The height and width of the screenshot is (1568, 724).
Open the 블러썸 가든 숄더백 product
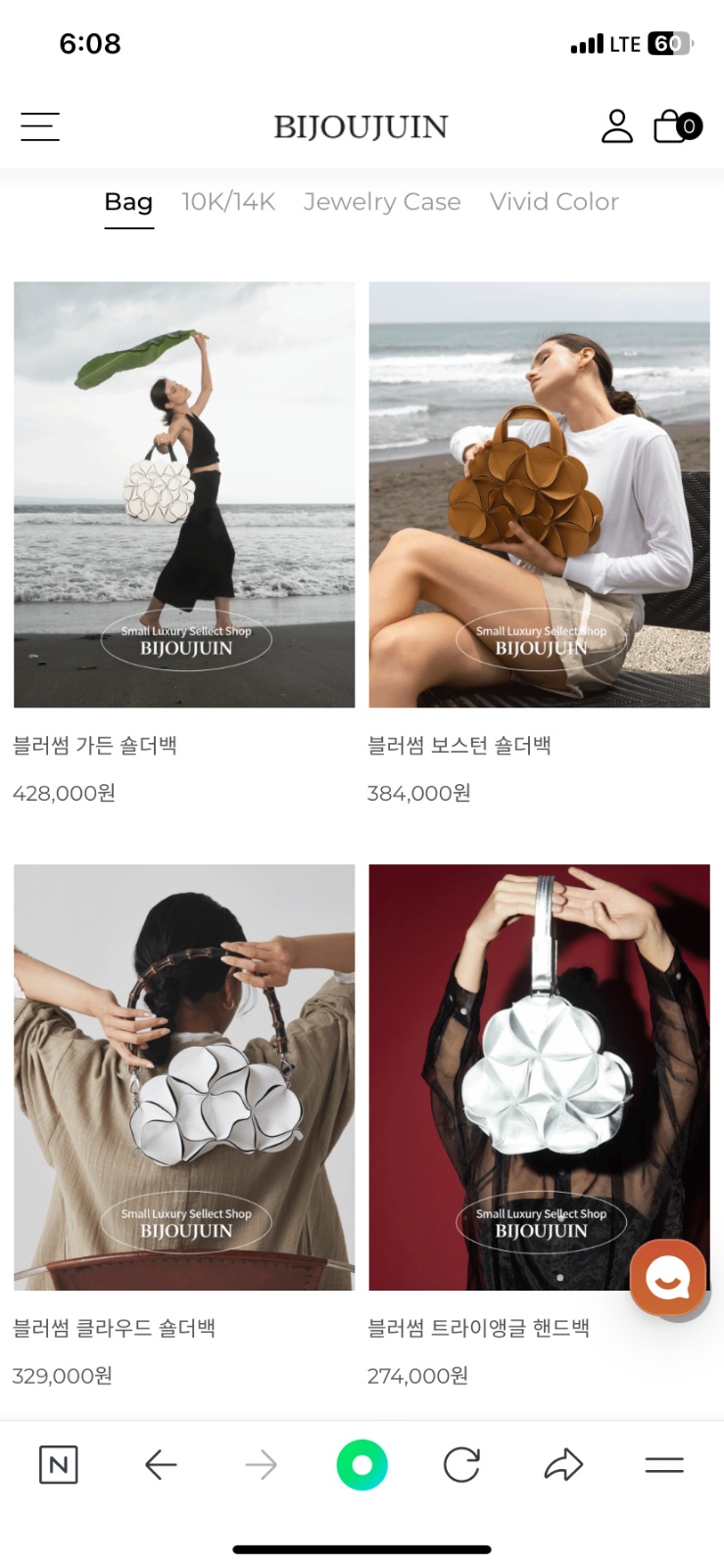[184, 495]
